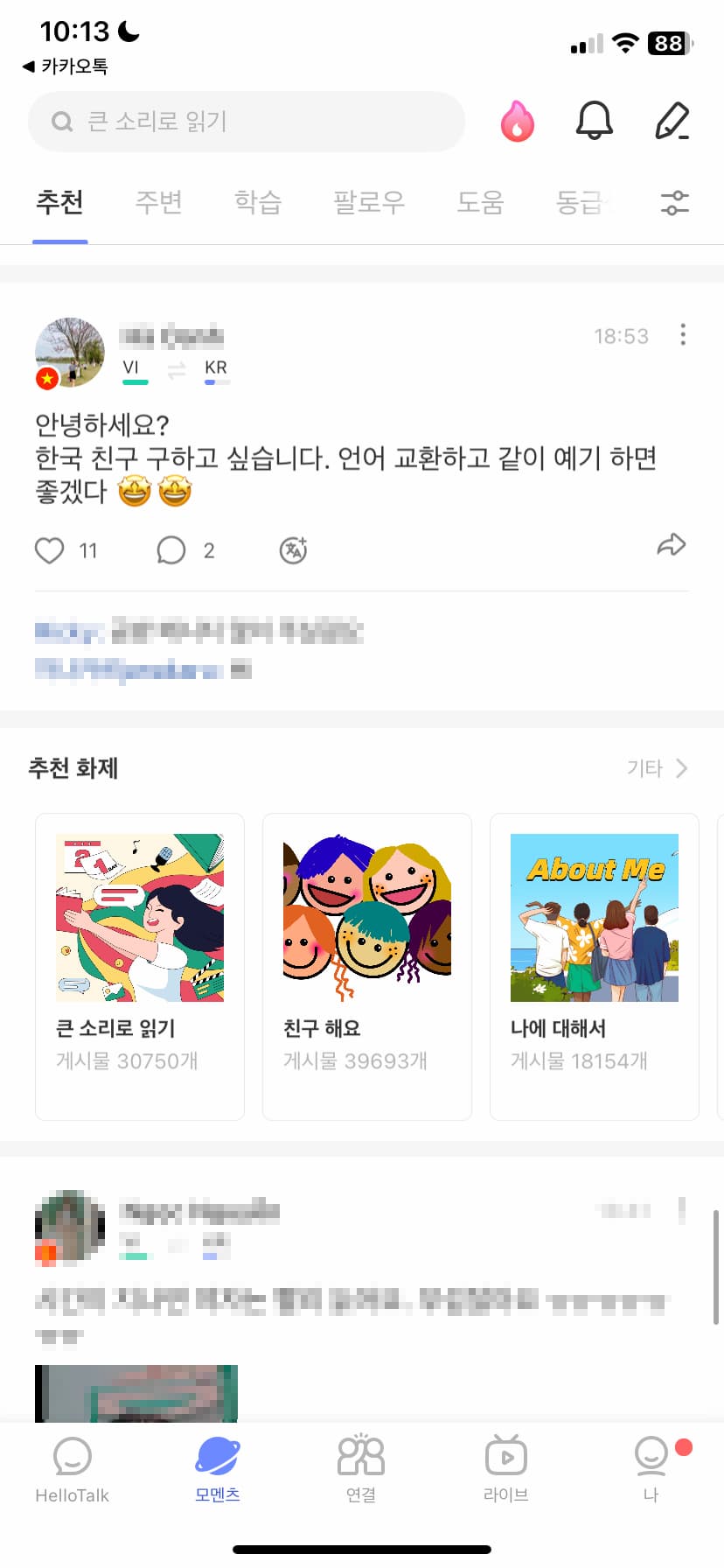Switch to the 학습 tab
The image size is (724, 1568).
pyautogui.click(x=258, y=202)
